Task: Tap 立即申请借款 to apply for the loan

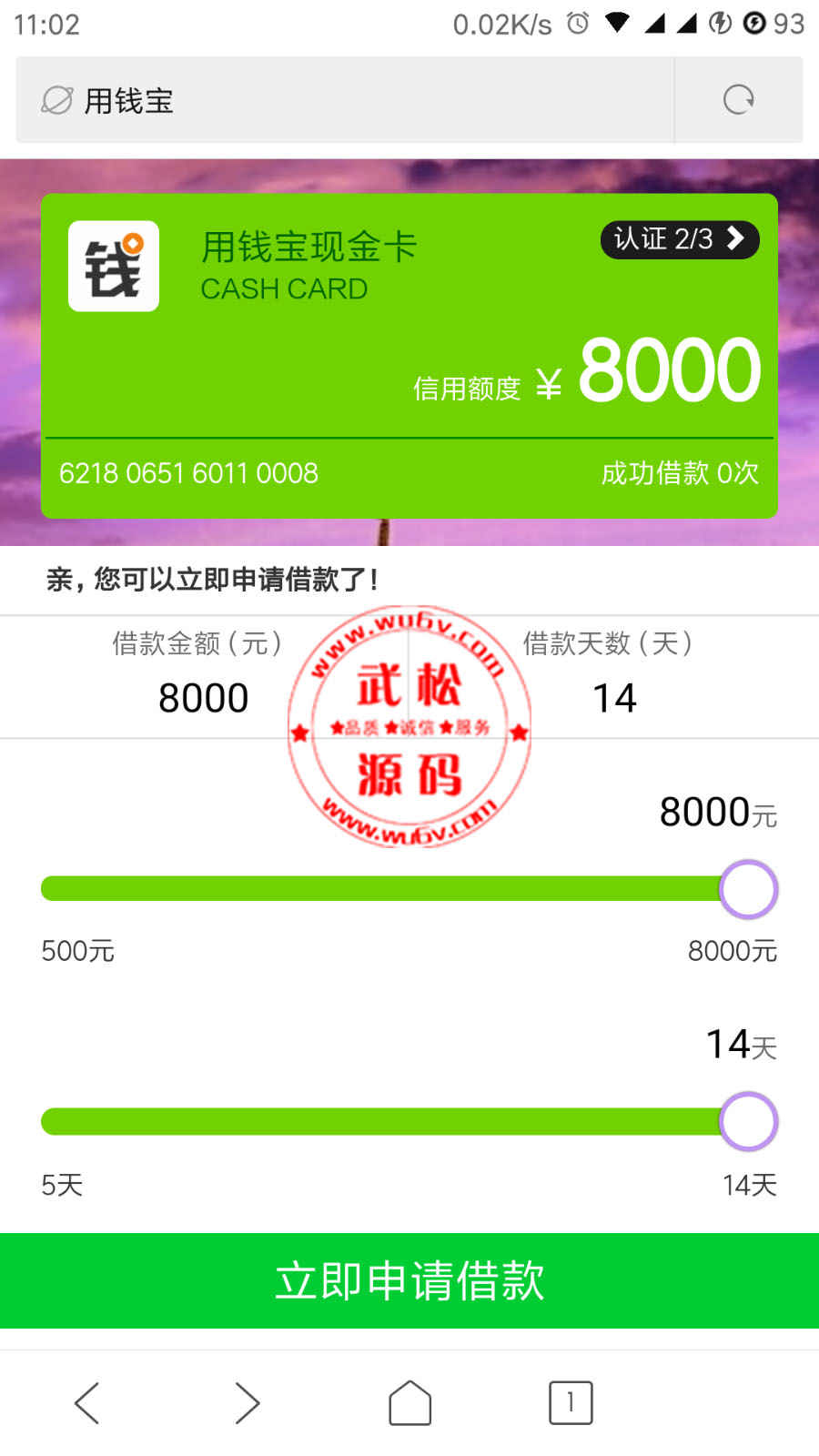Action: 409,1280
